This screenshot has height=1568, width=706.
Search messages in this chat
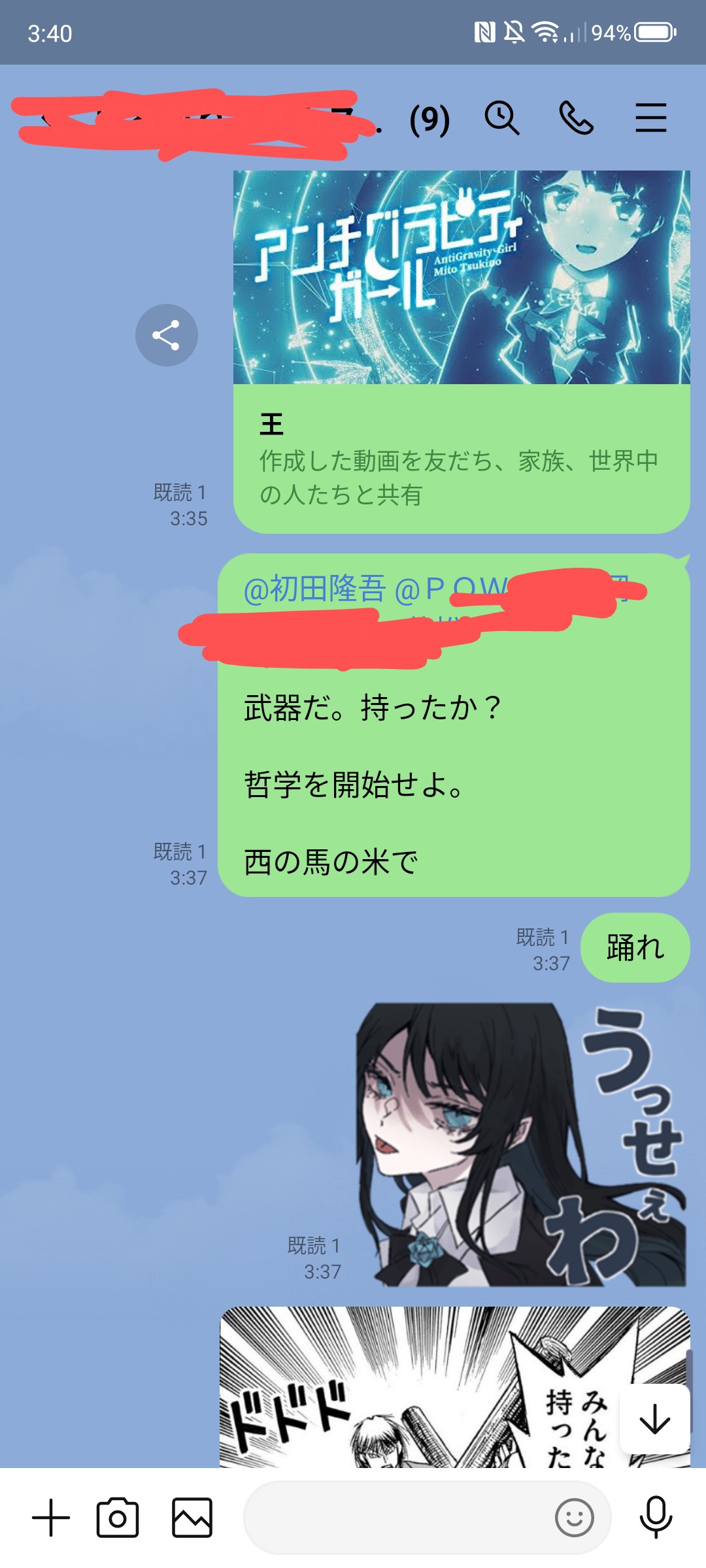[x=501, y=118]
